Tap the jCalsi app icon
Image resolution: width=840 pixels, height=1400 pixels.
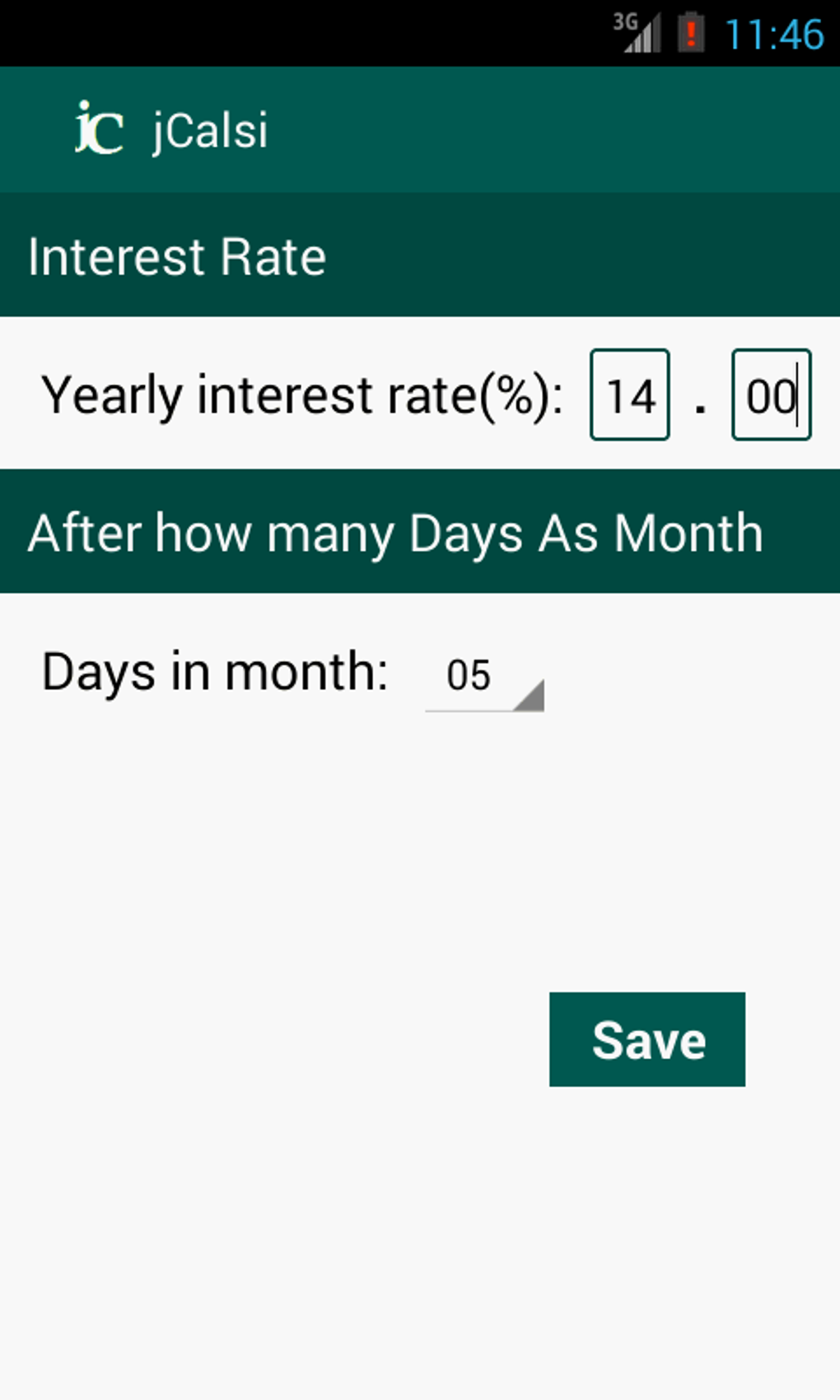[x=100, y=129]
